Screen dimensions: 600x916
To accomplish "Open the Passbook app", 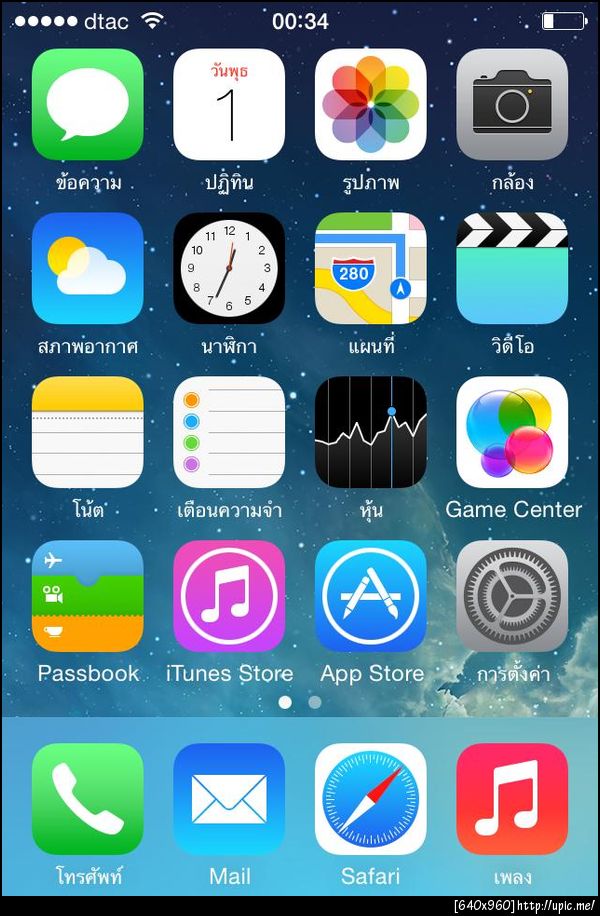I will pos(88,596).
